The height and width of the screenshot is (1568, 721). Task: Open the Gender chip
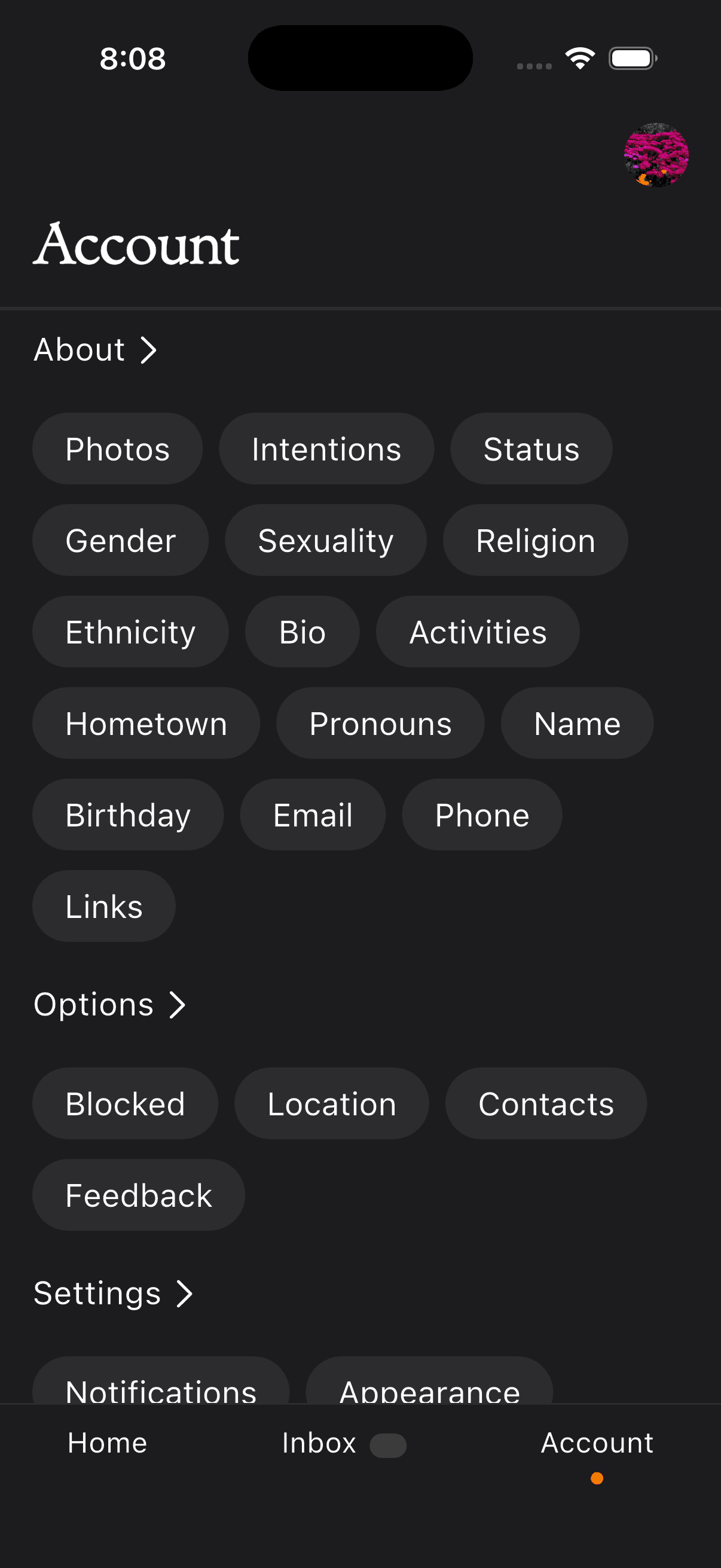[121, 541]
